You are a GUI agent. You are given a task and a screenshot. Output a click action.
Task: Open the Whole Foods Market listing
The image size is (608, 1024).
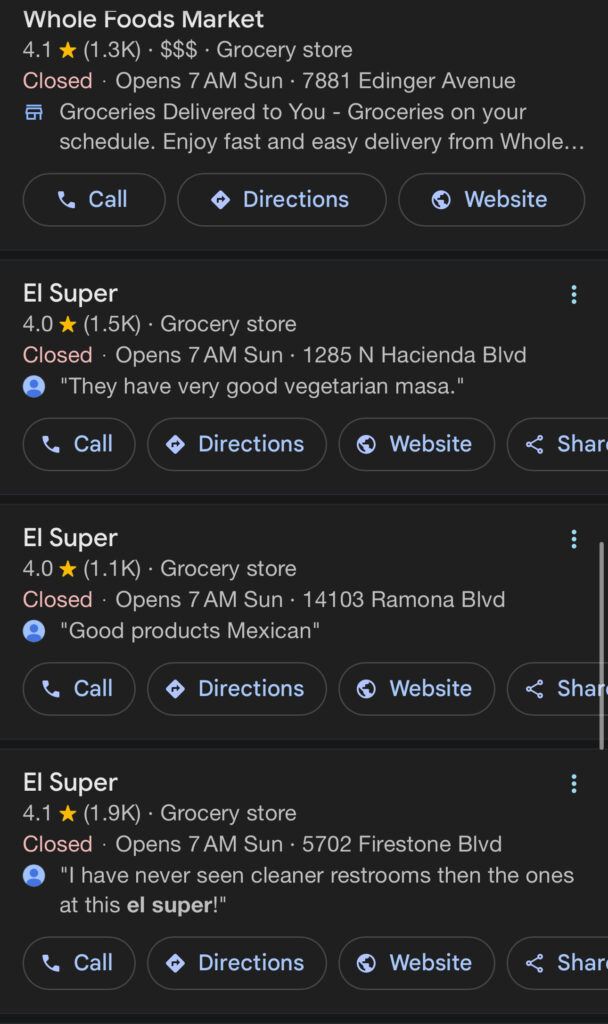click(143, 19)
